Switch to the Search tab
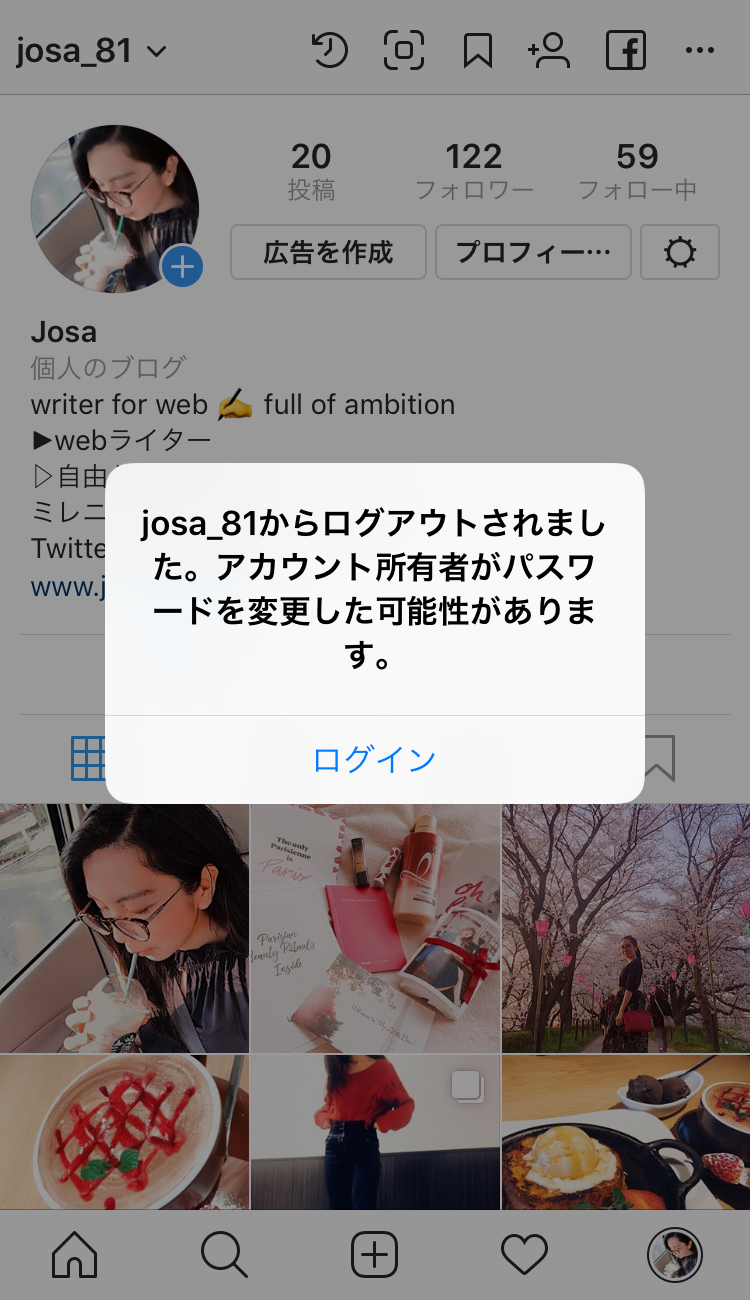 click(x=224, y=1254)
